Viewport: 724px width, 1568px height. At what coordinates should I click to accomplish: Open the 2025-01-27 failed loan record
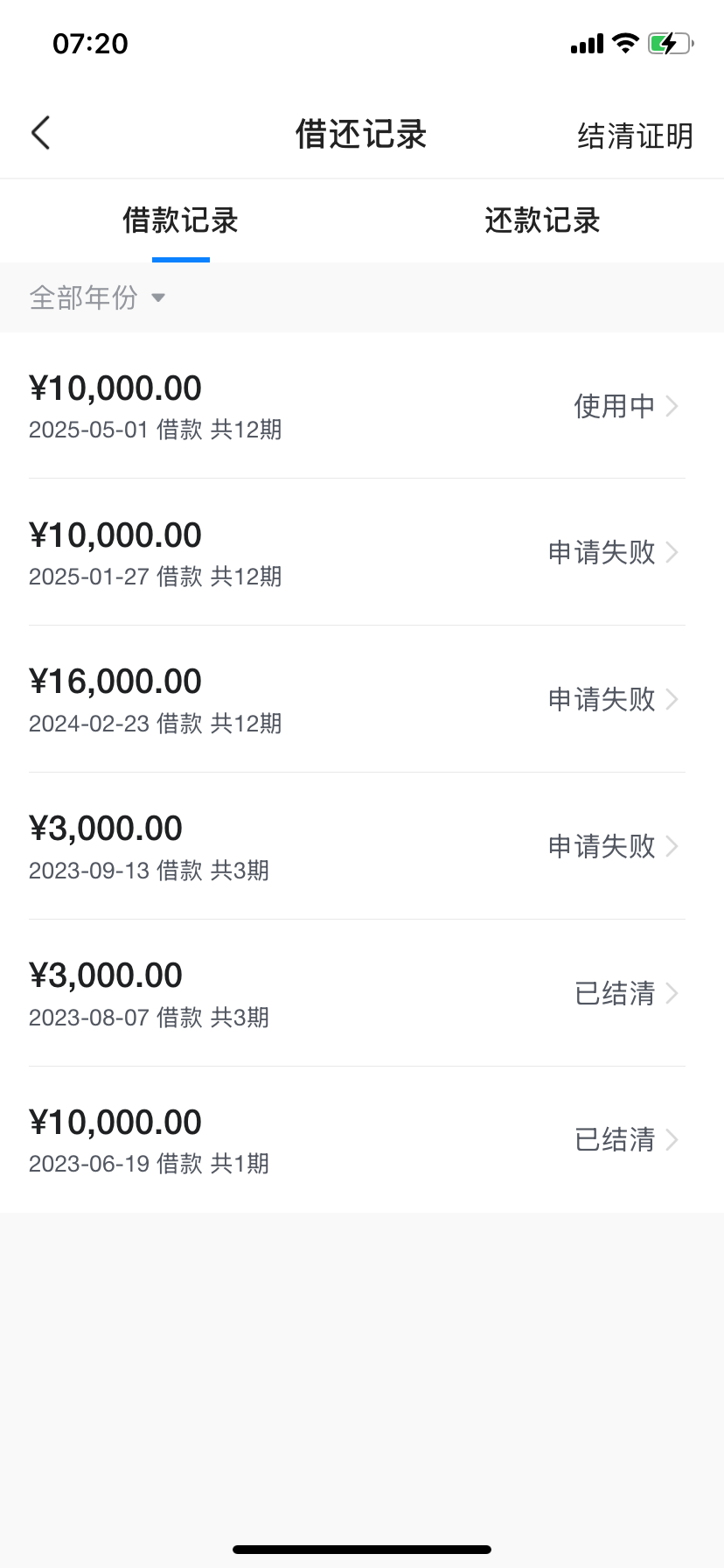362,552
